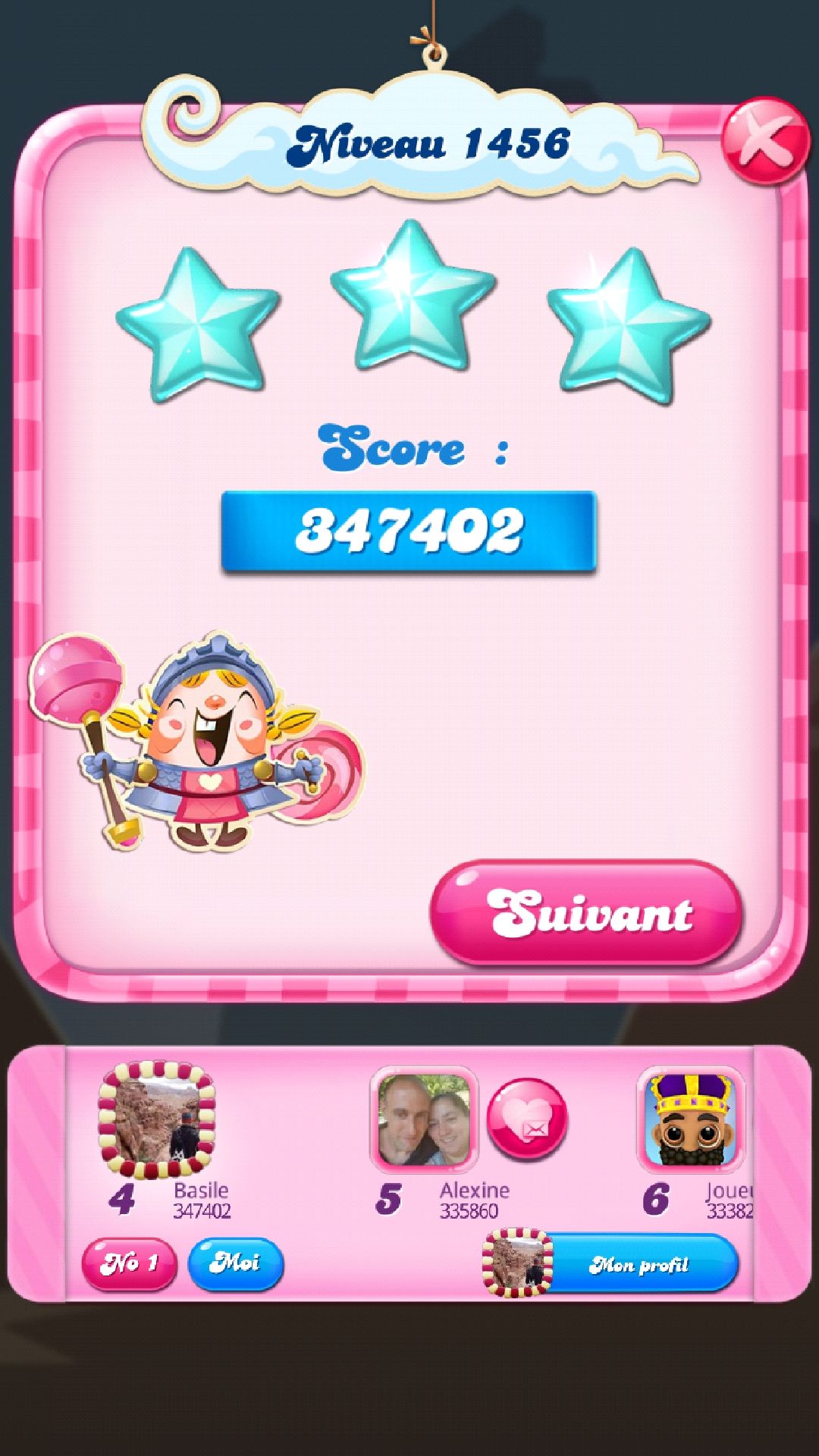The width and height of the screenshot is (819, 1456).
Task: View Basile's leaderboard avatar
Action: (157, 1121)
